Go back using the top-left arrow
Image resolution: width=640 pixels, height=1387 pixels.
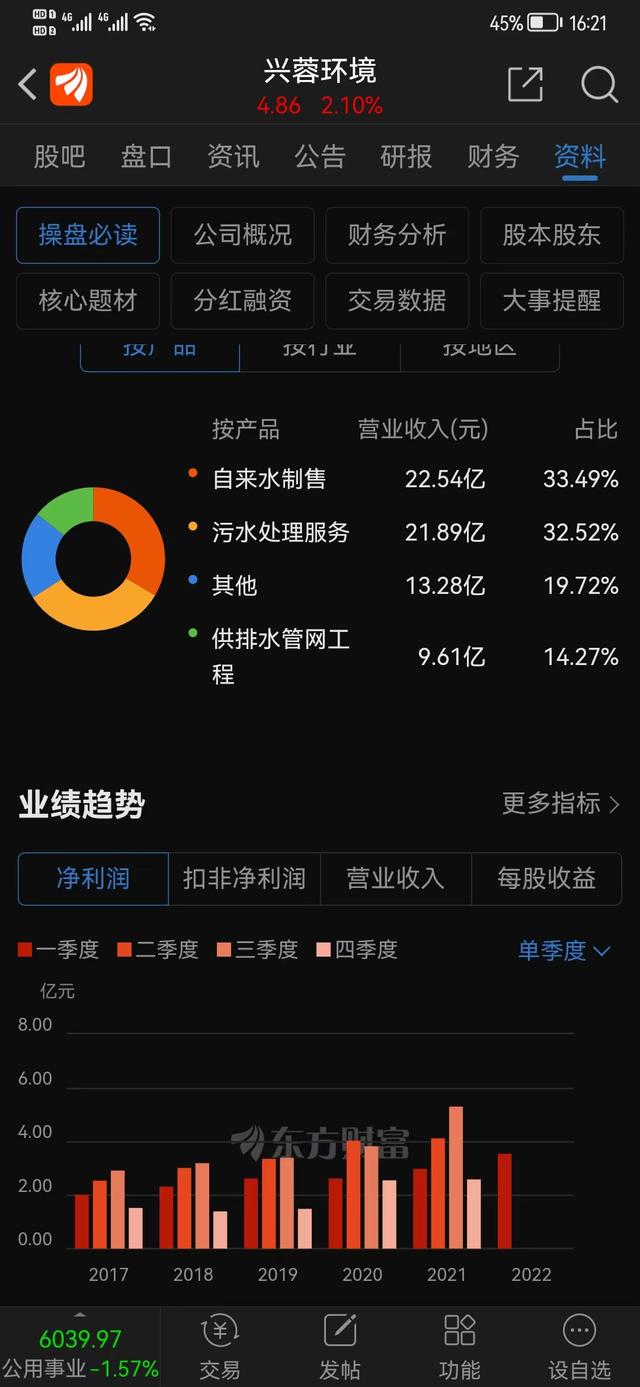(28, 85)
